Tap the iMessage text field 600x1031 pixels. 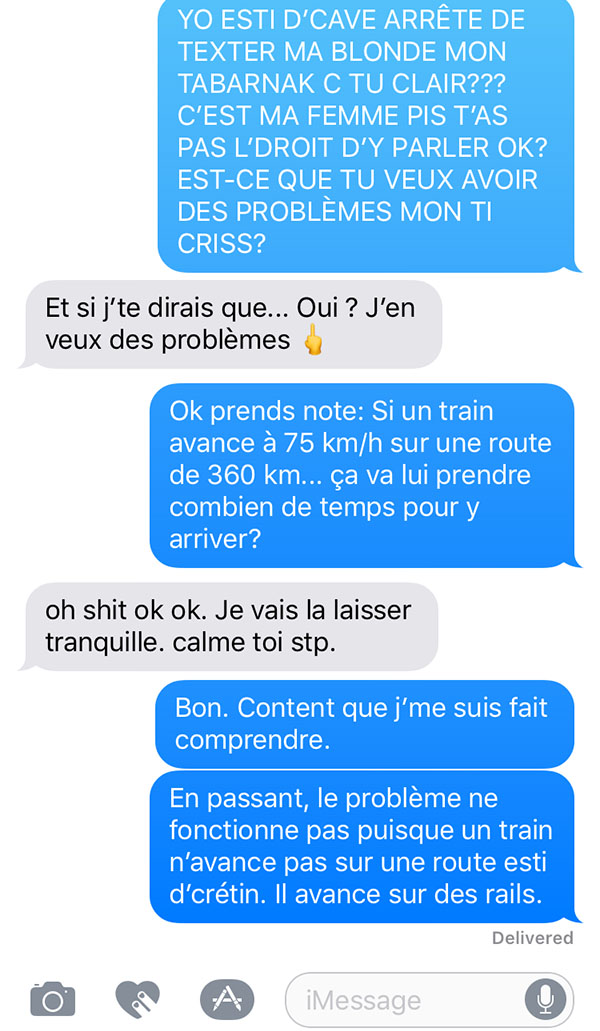[429, 1000]
